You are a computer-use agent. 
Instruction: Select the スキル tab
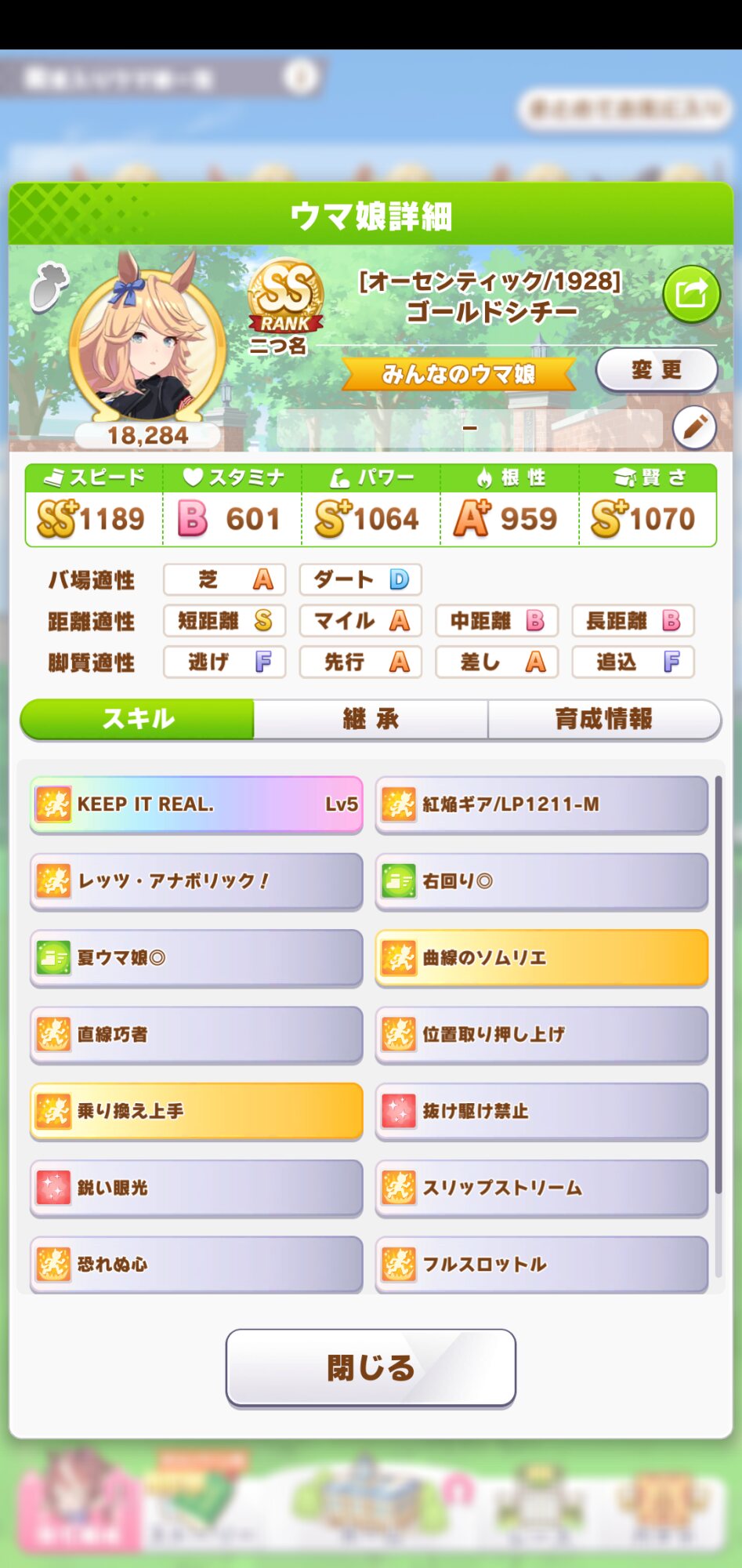137,719
